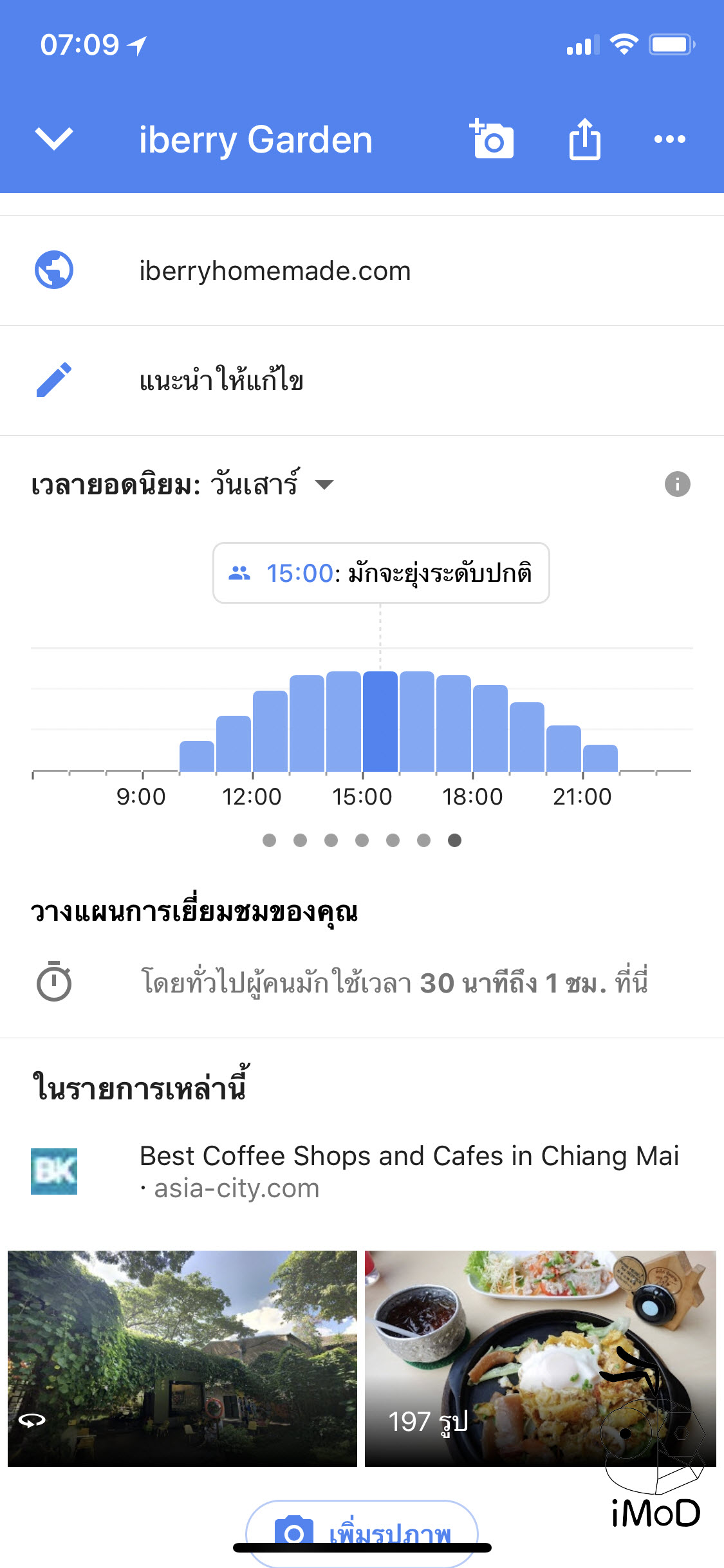The image size is (724, 1568).
Task: Select the last page dot under the chart
Action: pyautogui.click(x=455, y=840)
